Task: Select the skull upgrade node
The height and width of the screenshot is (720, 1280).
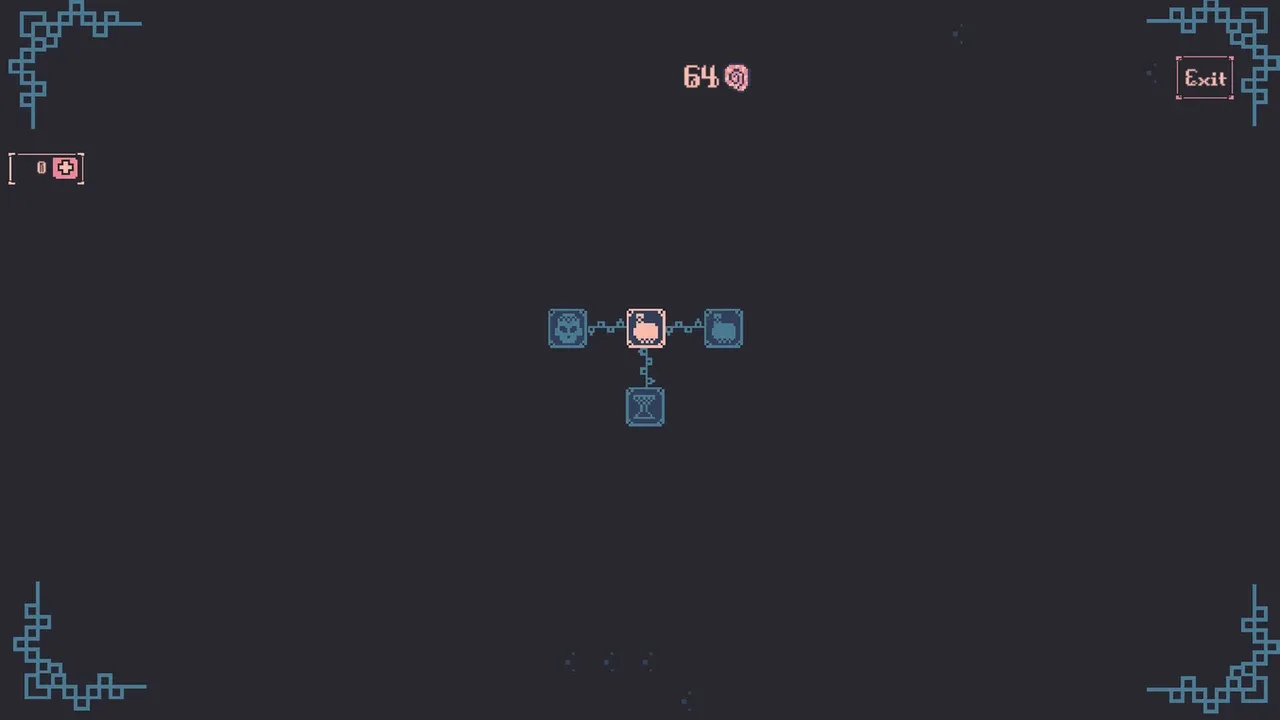Action: [x=567, y=328]
